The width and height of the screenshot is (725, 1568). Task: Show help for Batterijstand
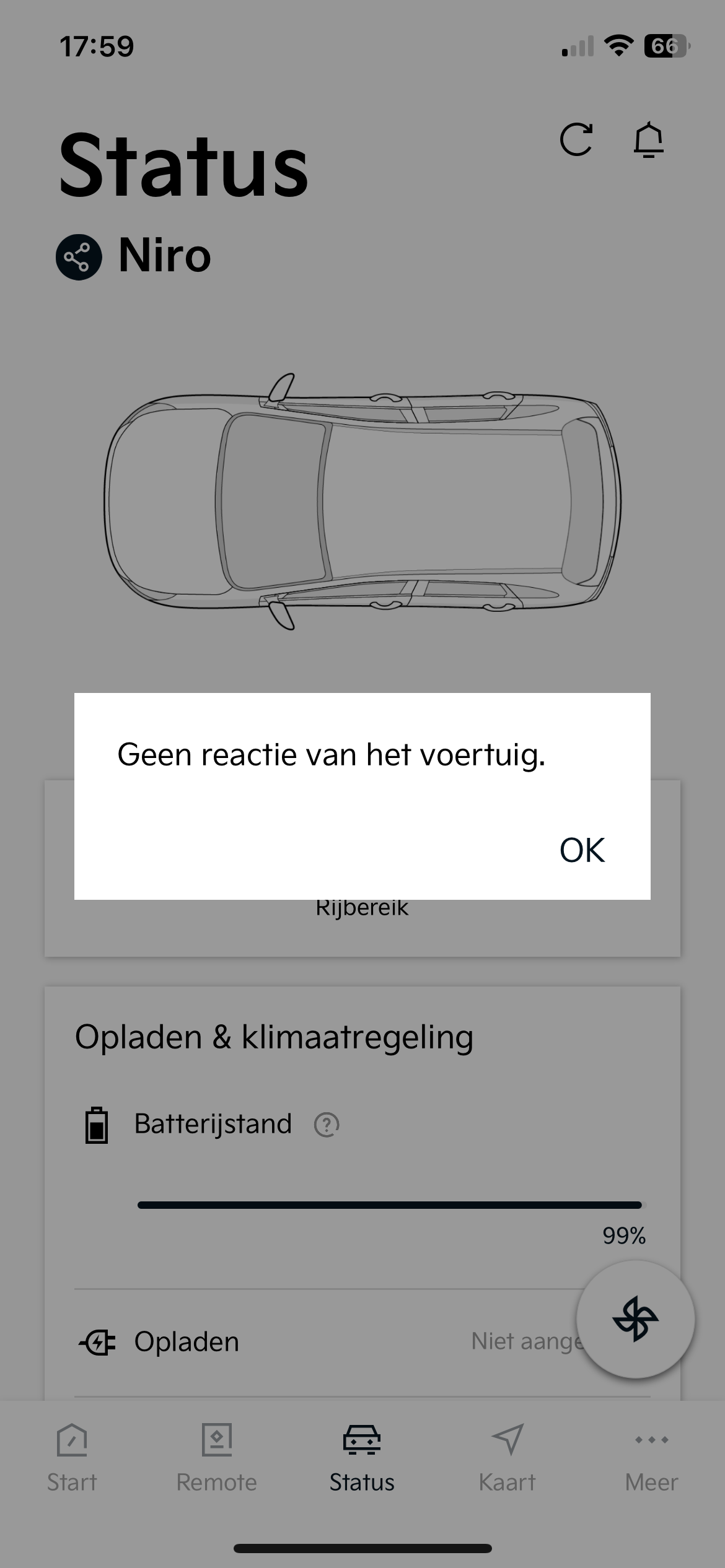(x=327, y=1125)
